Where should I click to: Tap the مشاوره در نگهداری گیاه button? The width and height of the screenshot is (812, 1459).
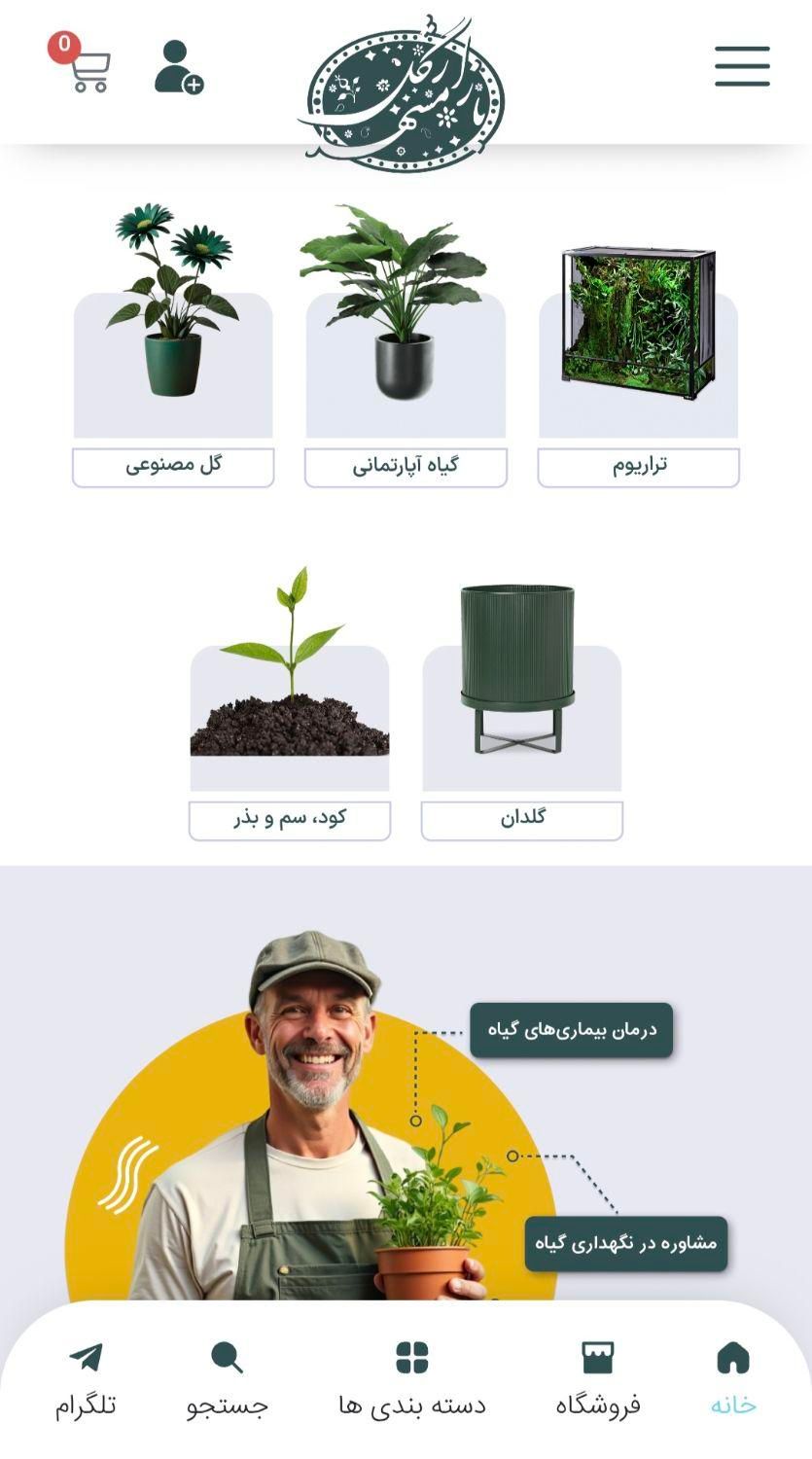coord(626,1244)
